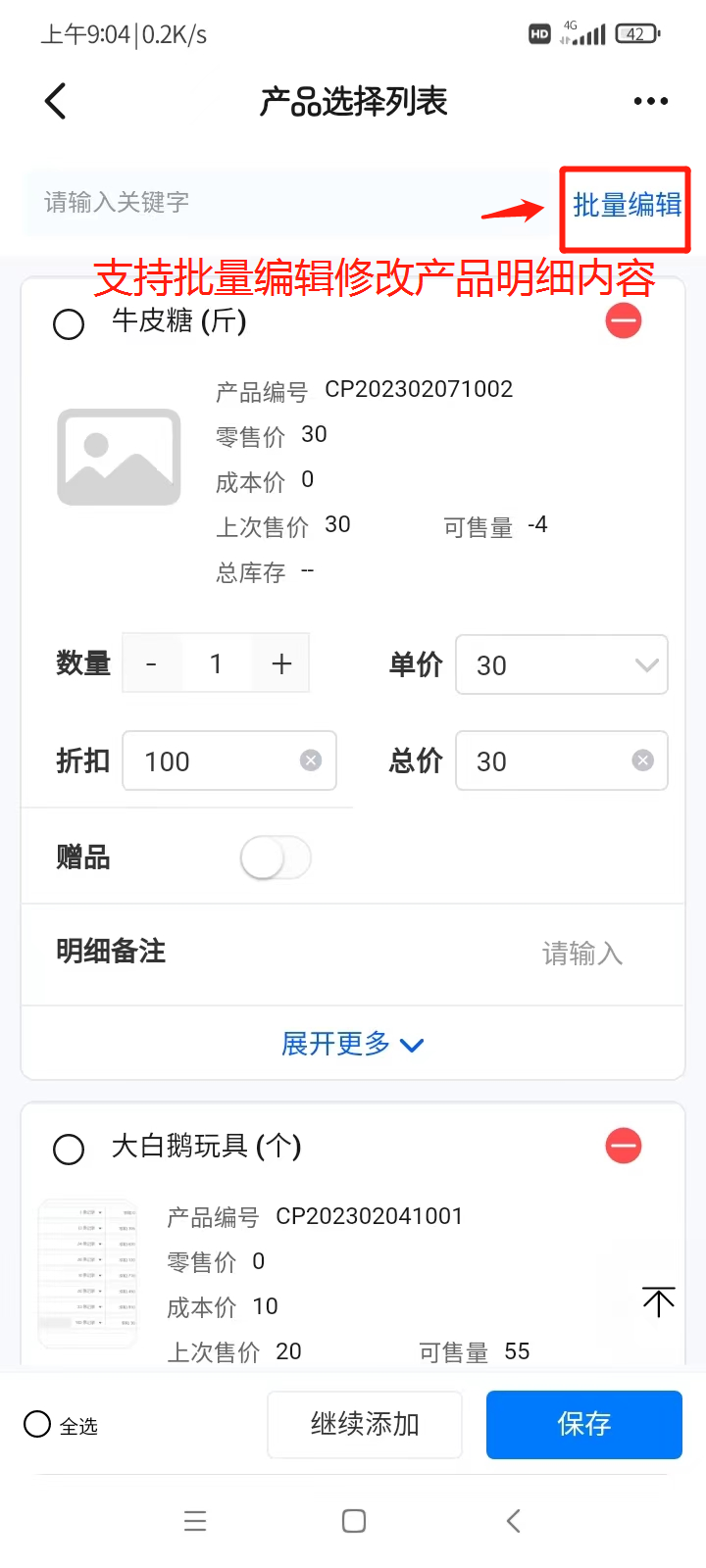Jump to top with the up-arrow icon
Viewport: 706px width, 1568px height.
(x=659, y=1301)
